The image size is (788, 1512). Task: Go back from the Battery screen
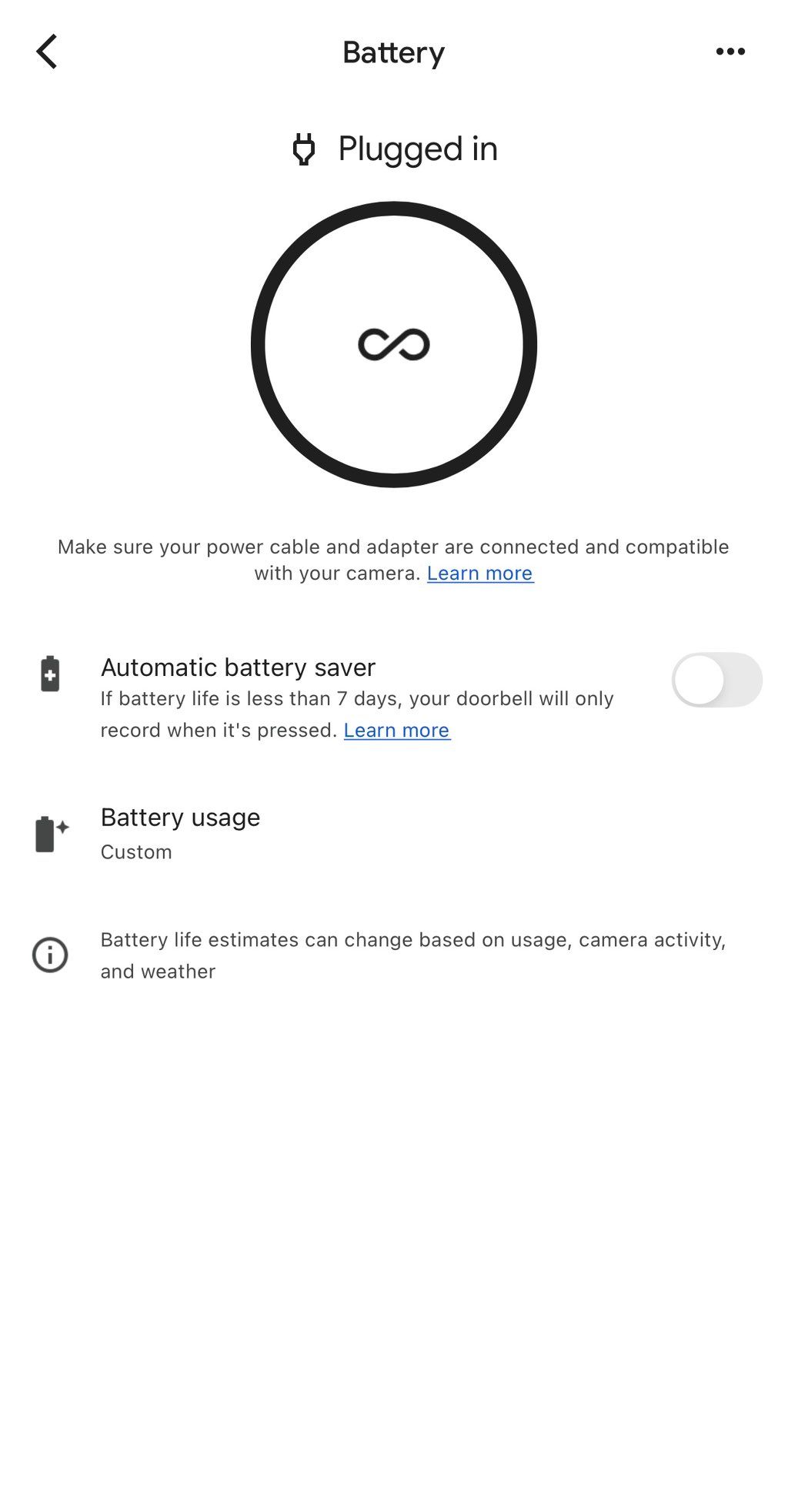(47, 52)
